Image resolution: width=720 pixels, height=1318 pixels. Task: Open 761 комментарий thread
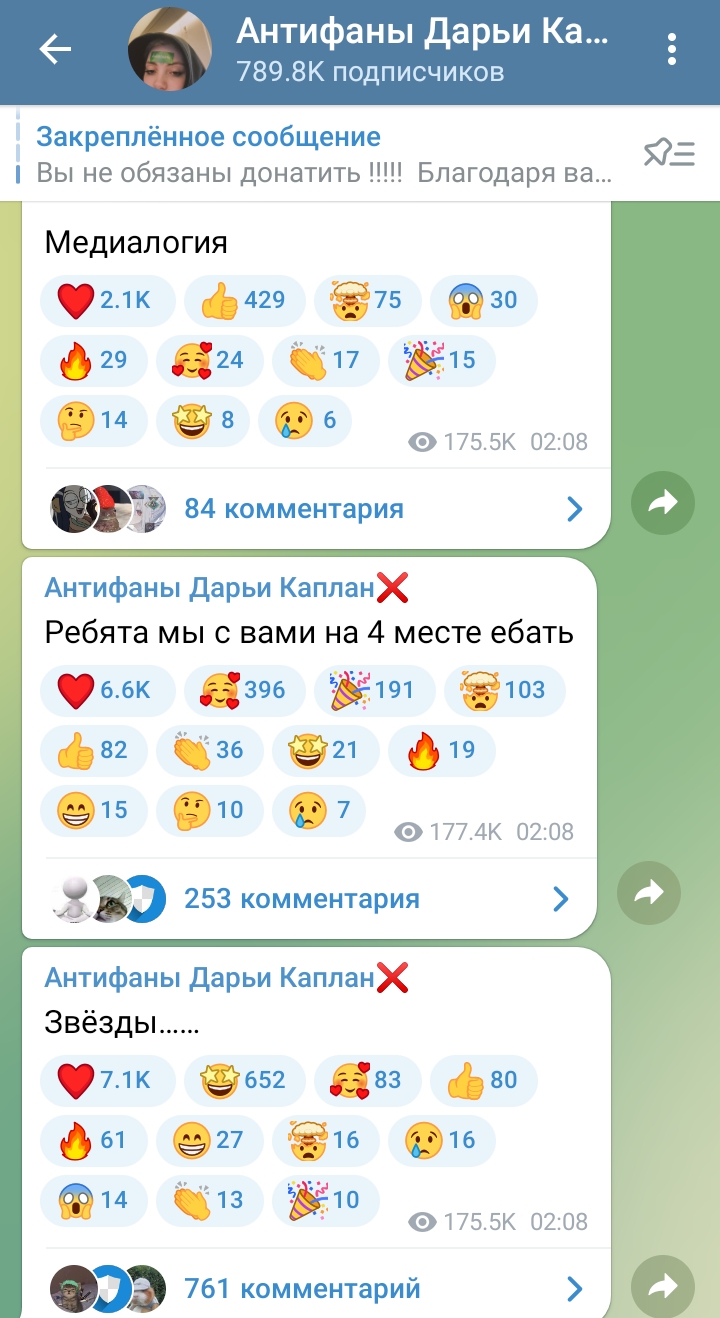point(316,1289)
